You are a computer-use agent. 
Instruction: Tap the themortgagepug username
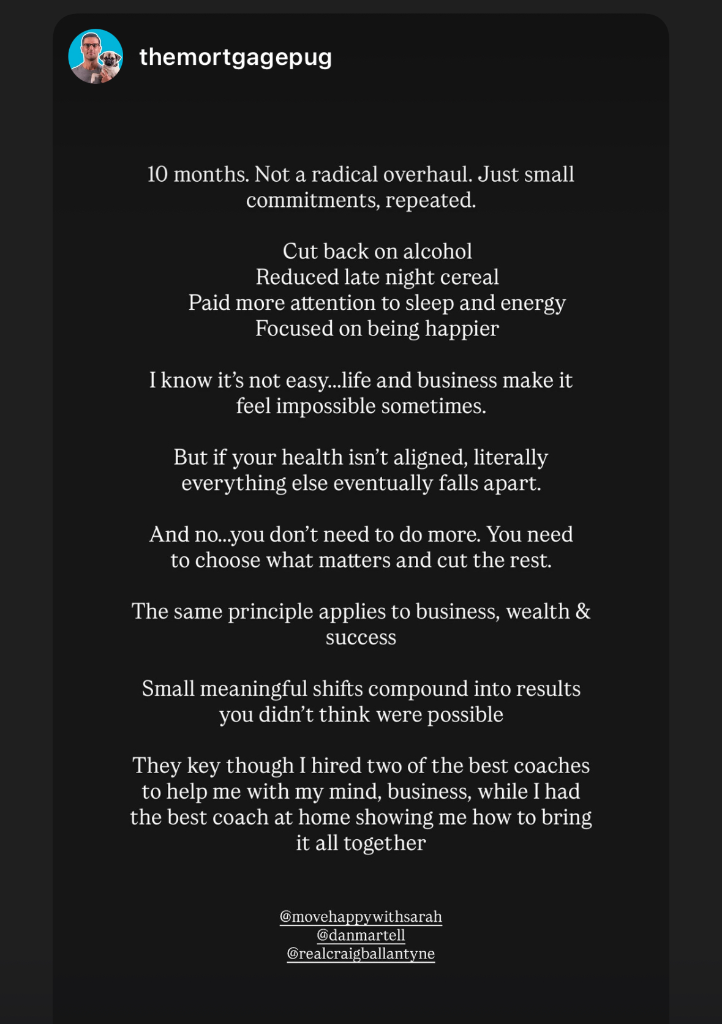(235, 57)
